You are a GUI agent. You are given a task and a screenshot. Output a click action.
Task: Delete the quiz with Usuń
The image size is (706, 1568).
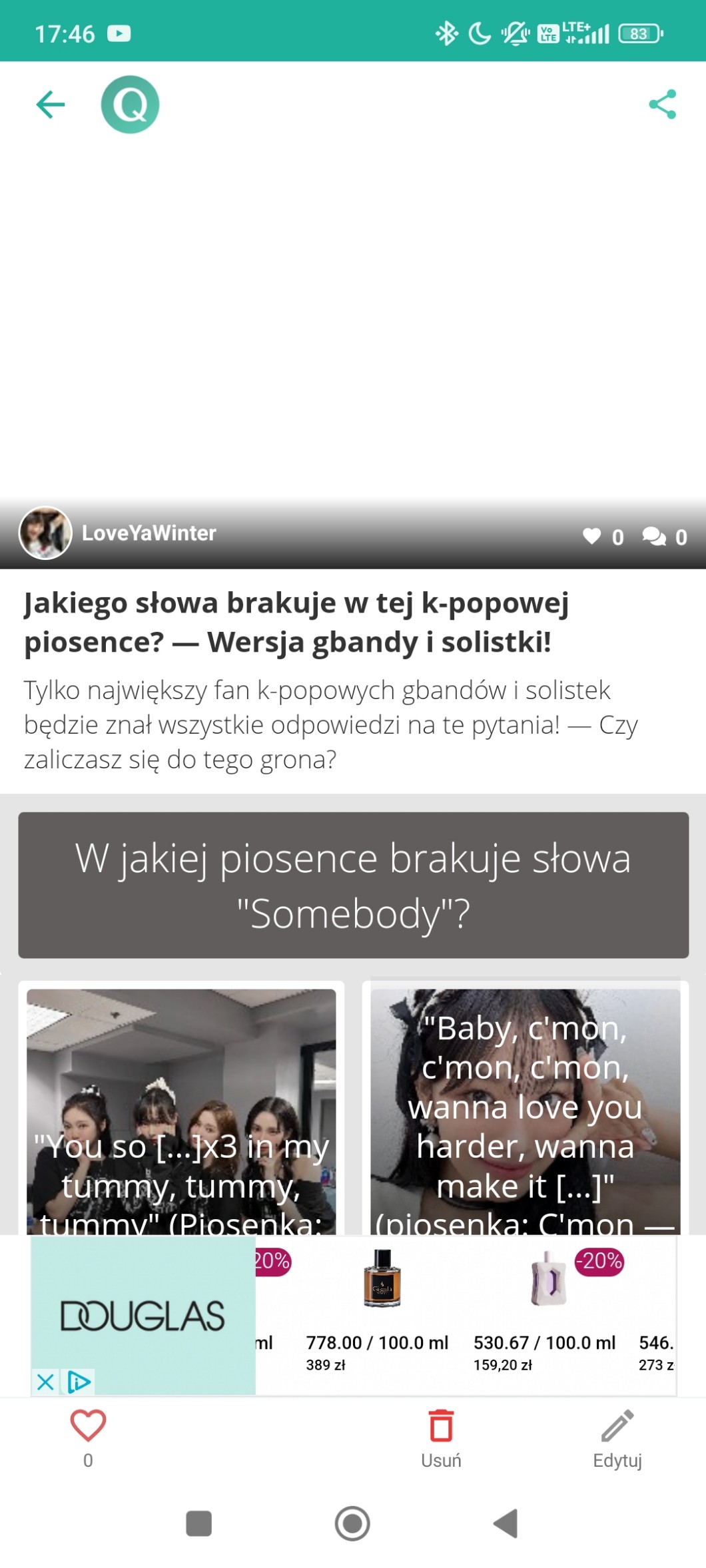point(441,1438)
